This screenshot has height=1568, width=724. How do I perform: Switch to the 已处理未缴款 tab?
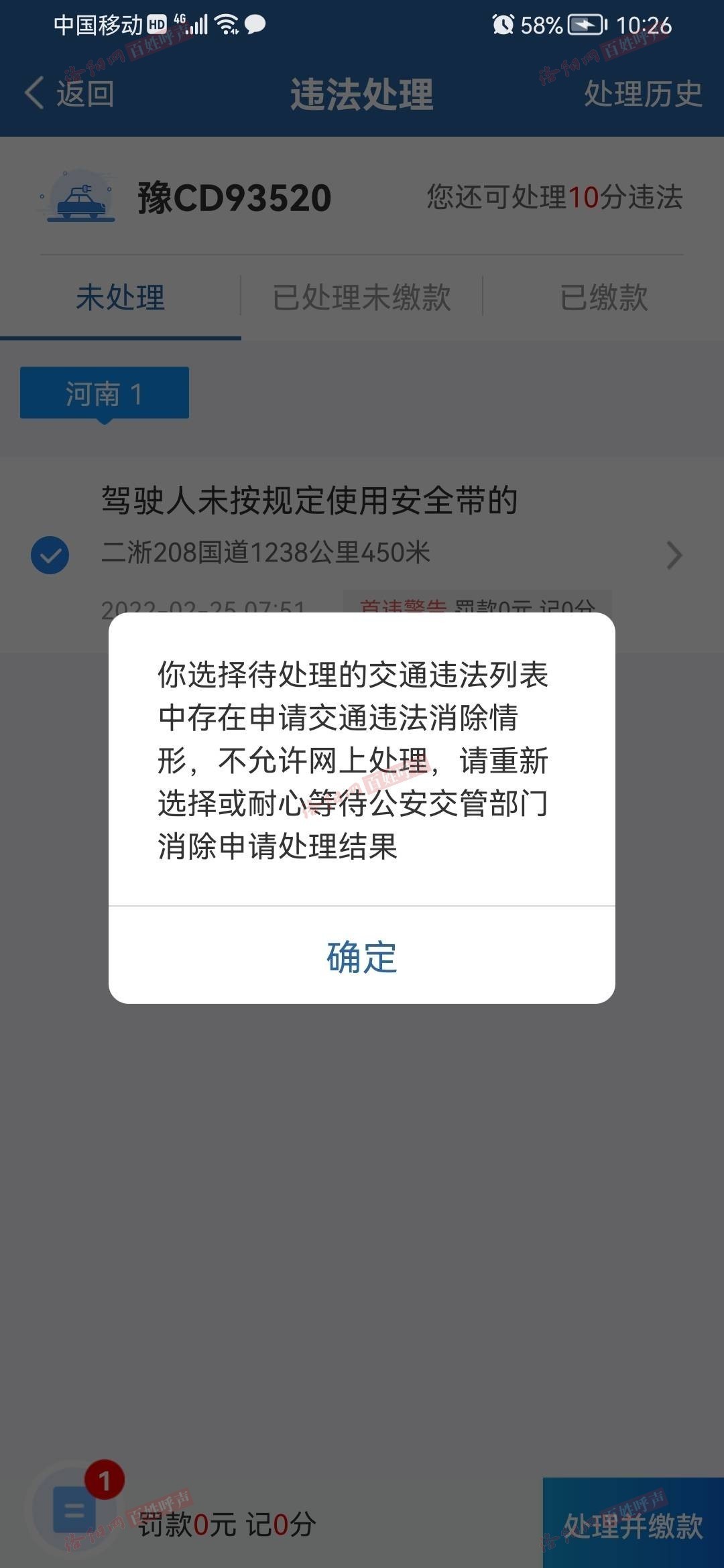coord(362,298)
